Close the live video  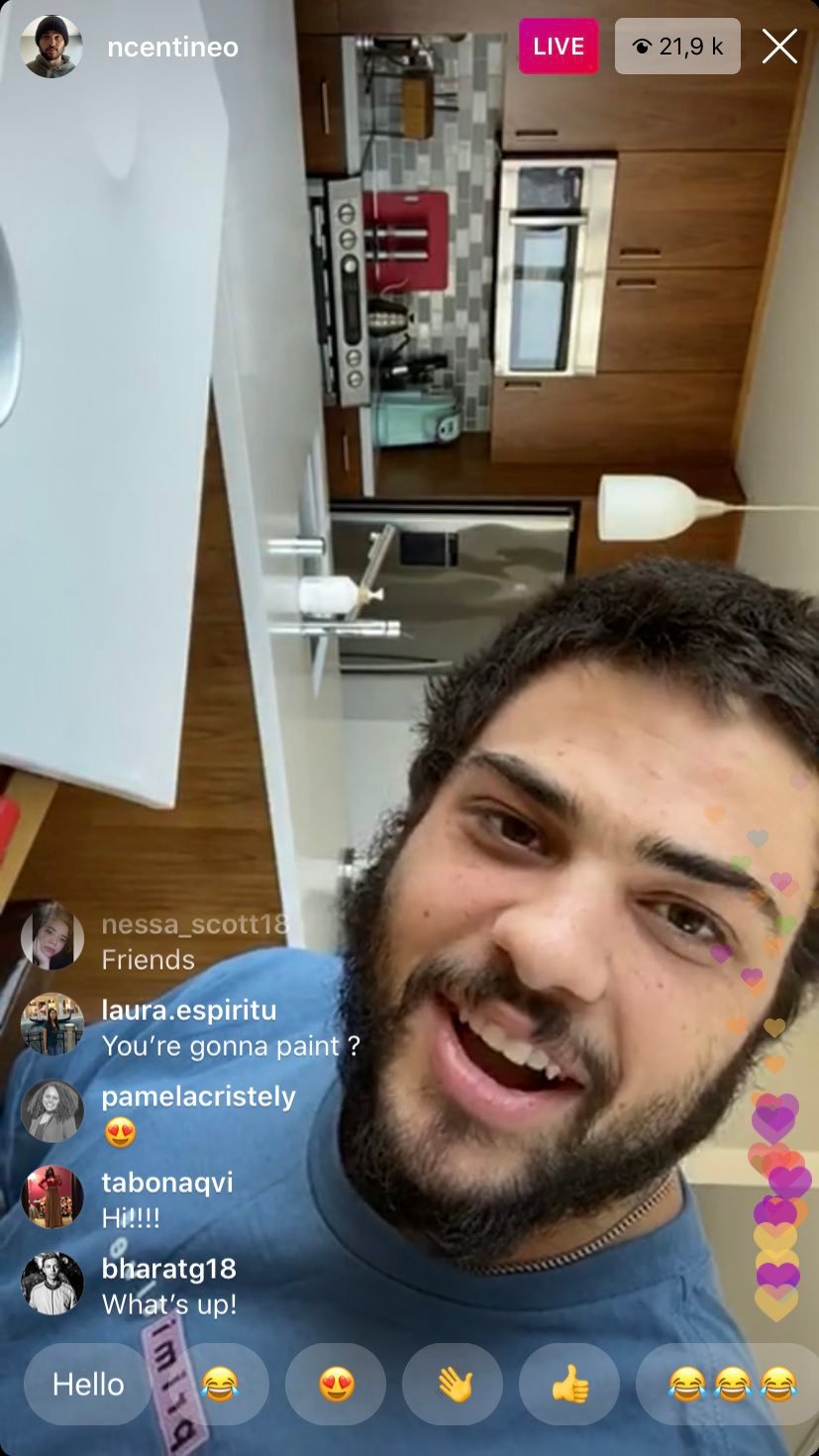click(x=779, y=47)
